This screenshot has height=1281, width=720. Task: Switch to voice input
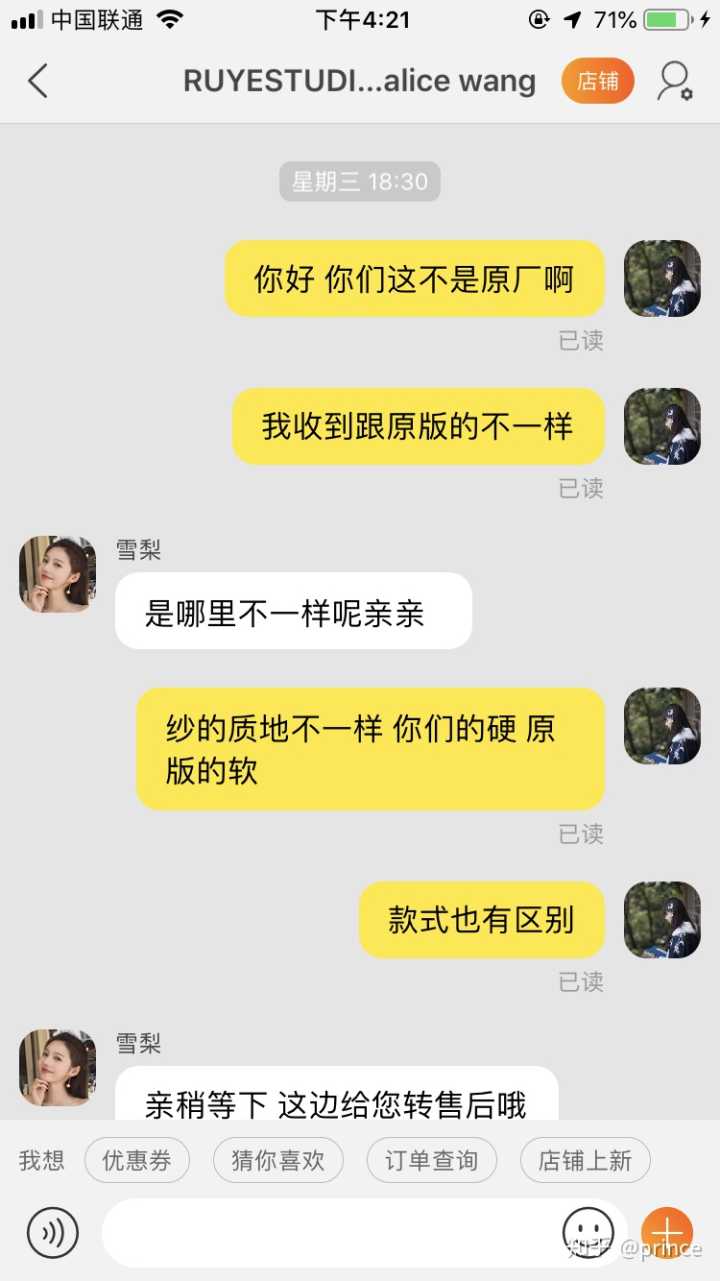(x=52, y=1233)
